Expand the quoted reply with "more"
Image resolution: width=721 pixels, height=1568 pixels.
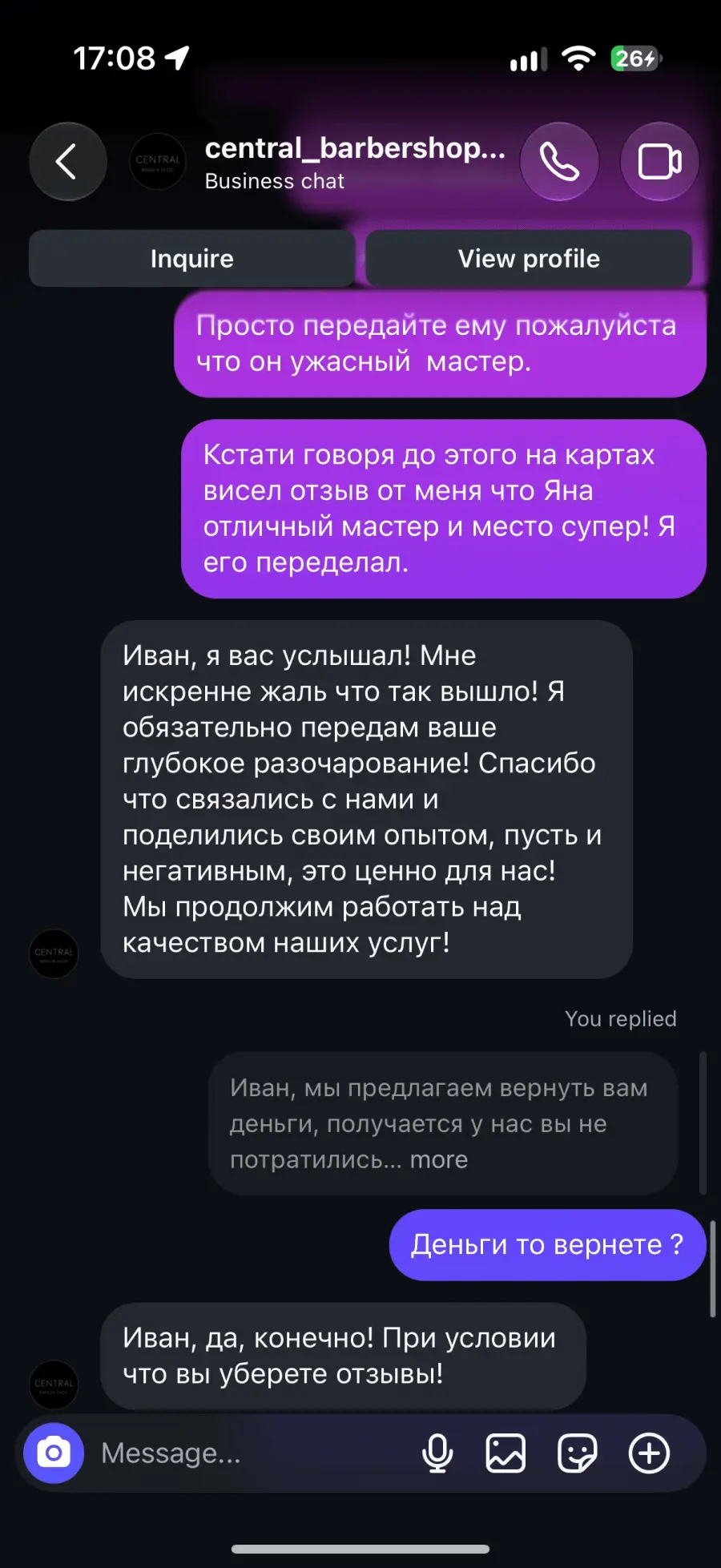(x=439, y=1159)
